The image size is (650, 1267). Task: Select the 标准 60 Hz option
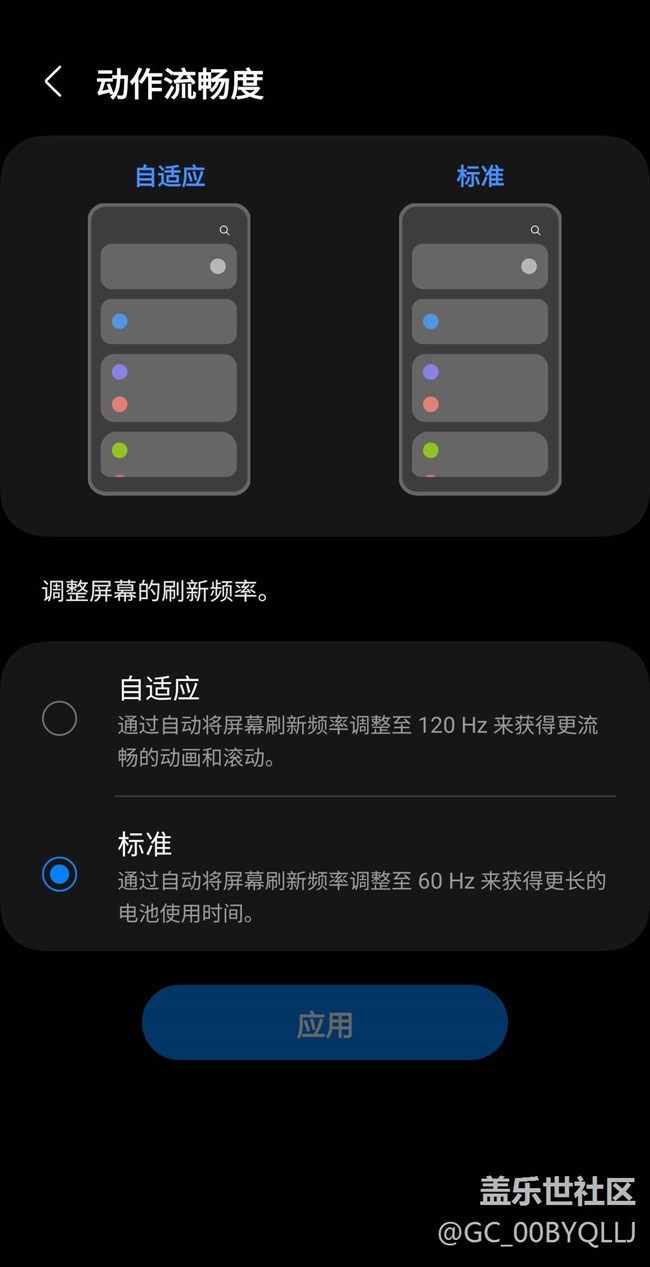[x=59, y=874]
